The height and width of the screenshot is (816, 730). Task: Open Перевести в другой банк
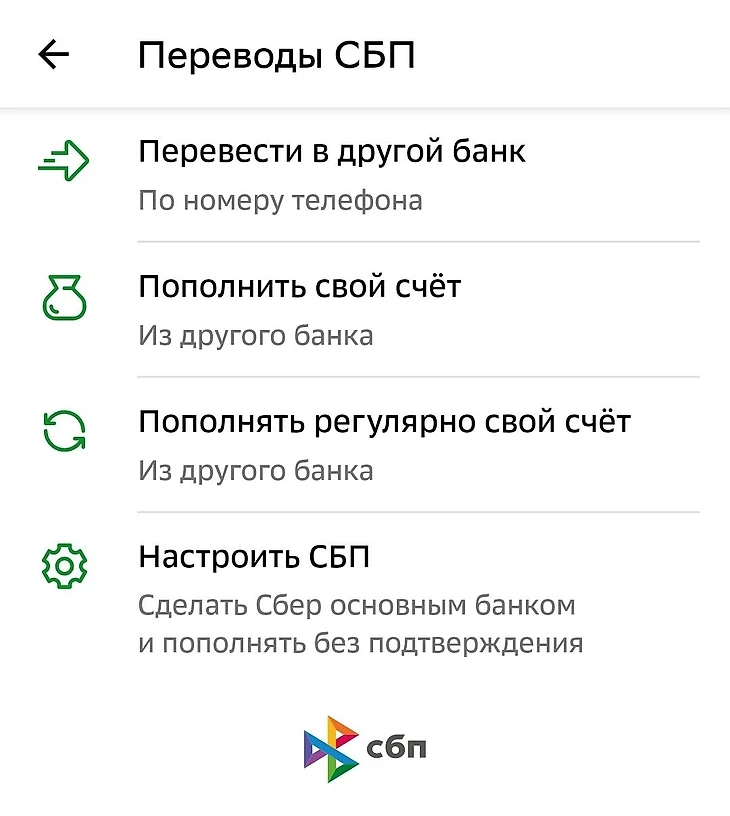331,153
